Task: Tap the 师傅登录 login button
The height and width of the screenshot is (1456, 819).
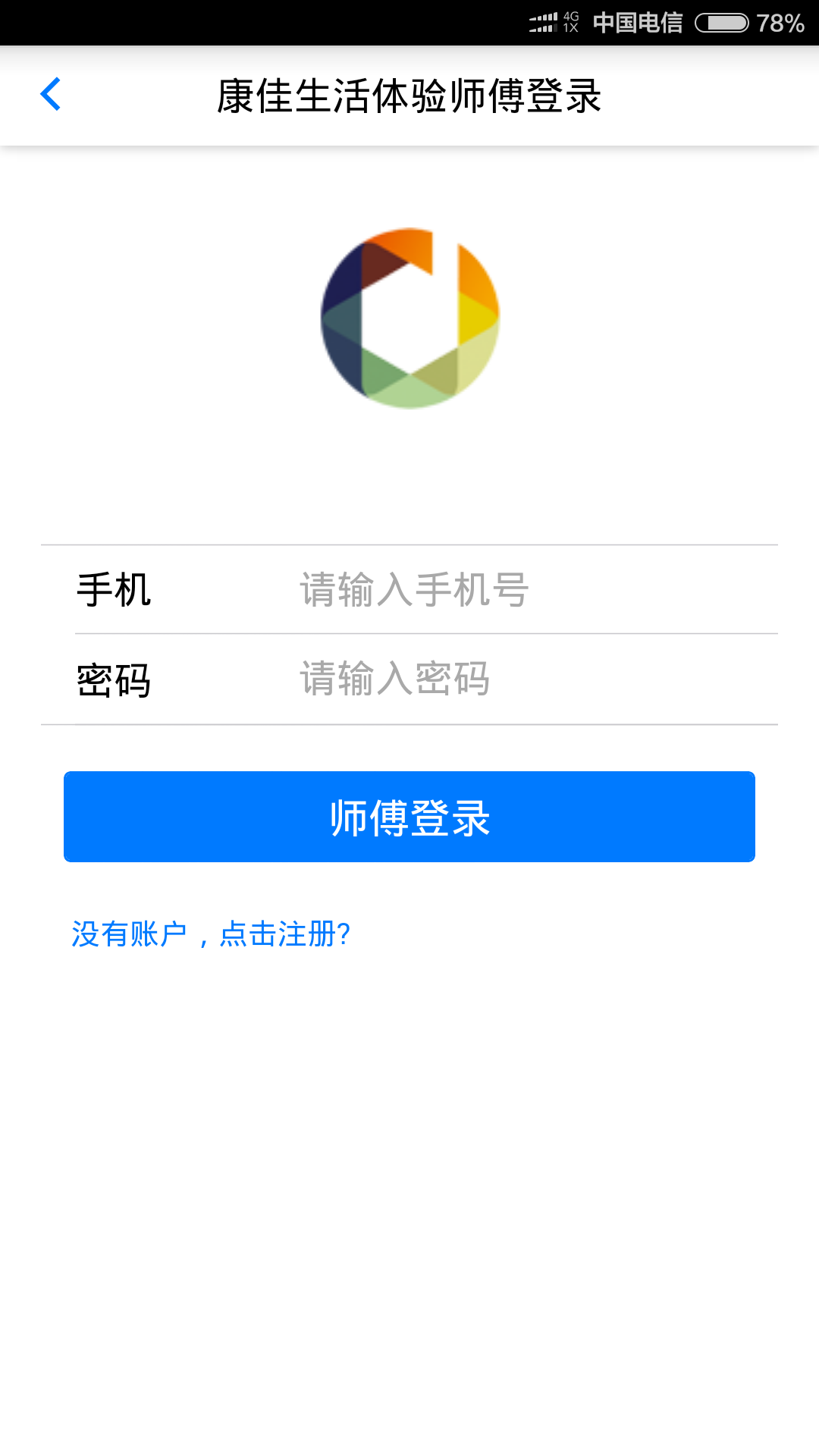Action: 409,817
